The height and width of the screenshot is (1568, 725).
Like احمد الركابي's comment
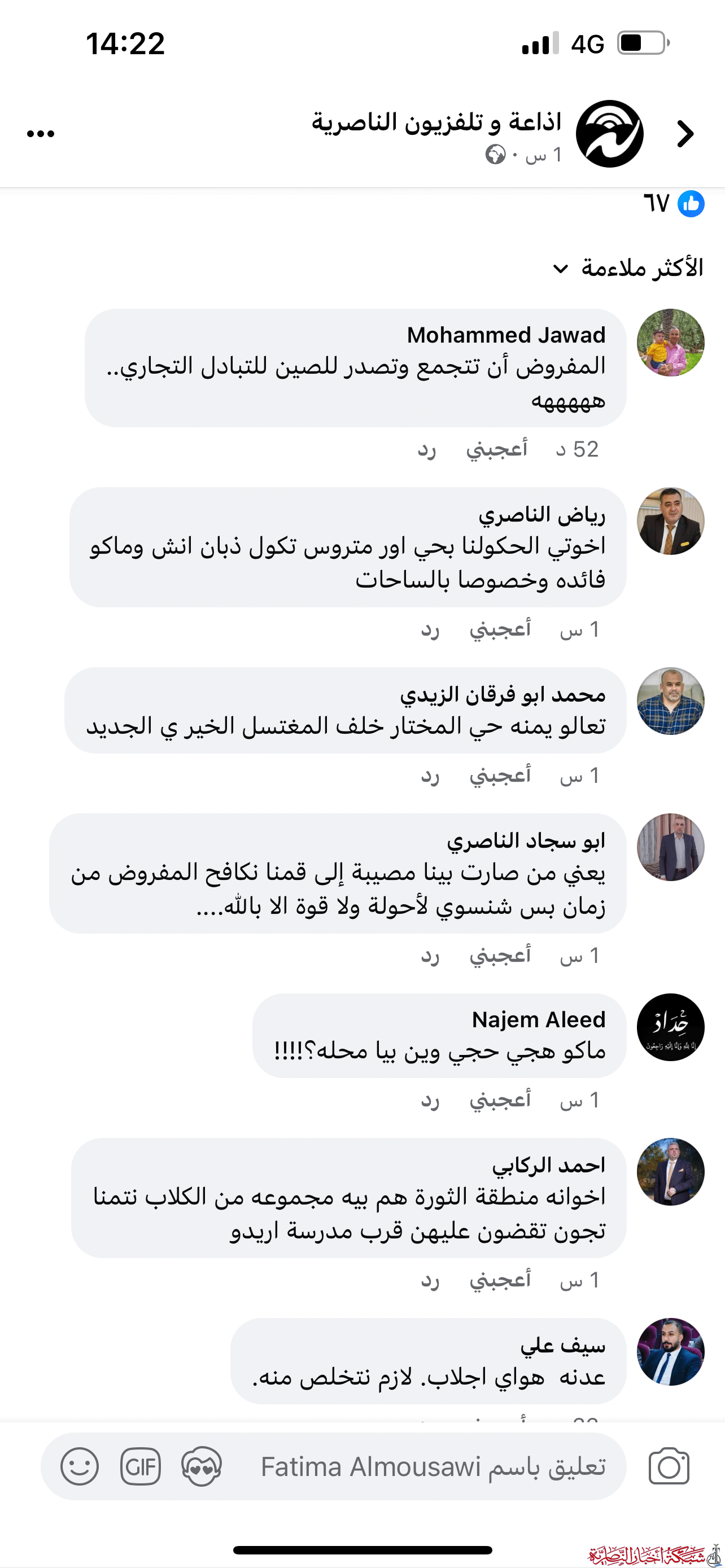(500, 1280)
